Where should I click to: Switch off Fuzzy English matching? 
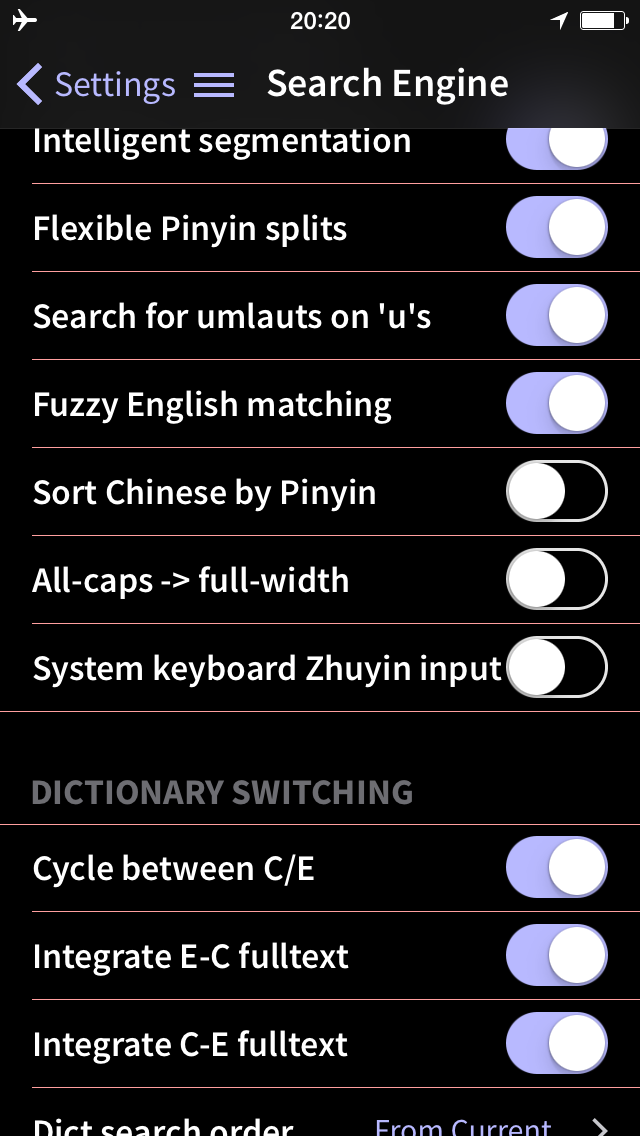click(557, 403)
